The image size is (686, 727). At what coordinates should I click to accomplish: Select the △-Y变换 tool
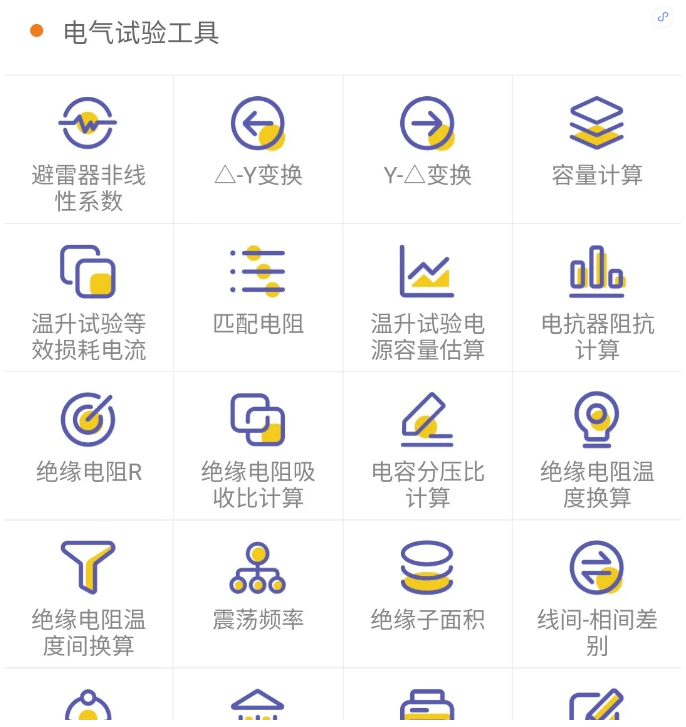coord(258,148)
